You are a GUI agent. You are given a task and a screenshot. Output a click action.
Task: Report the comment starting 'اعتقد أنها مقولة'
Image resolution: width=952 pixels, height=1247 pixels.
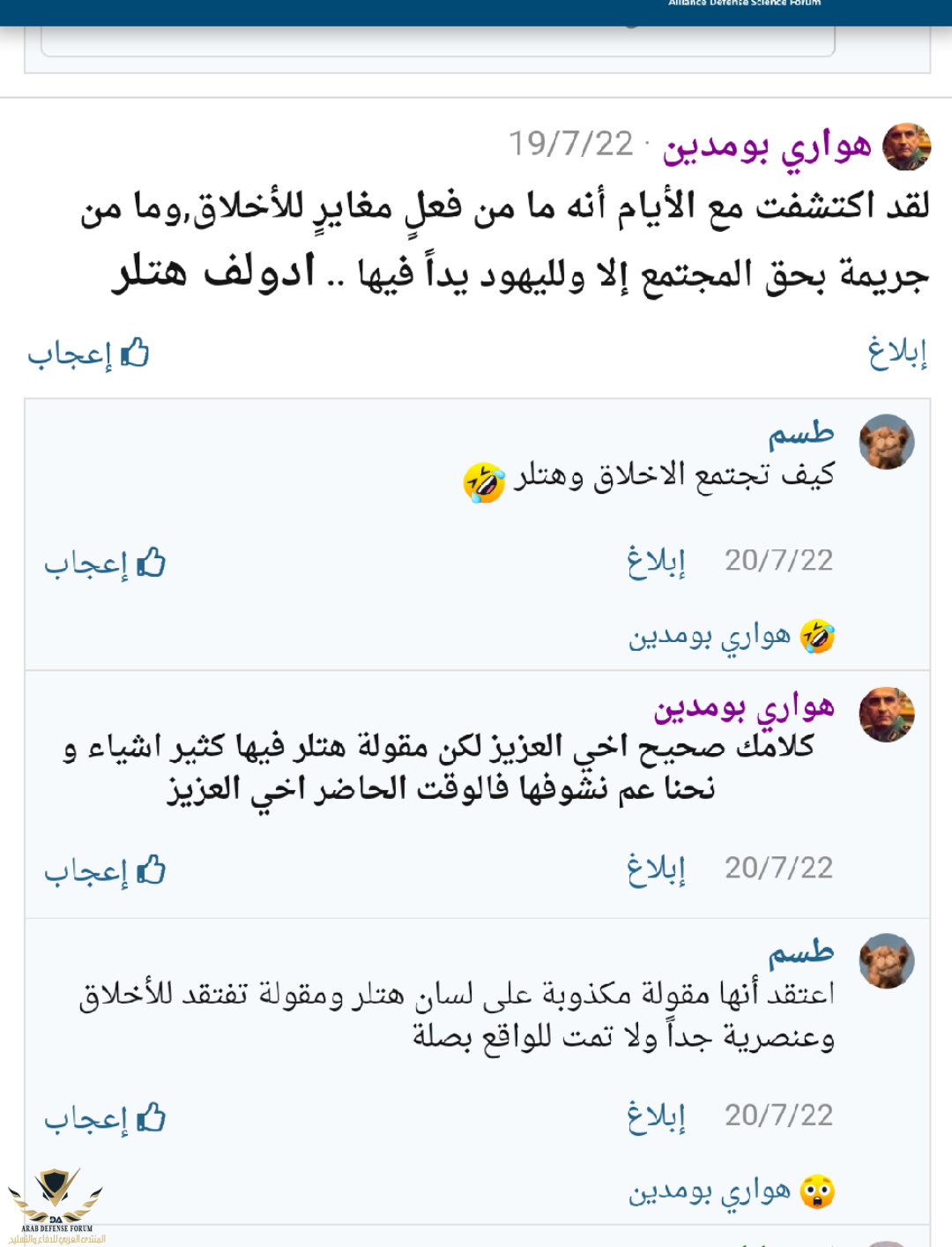coord(656,1116)
